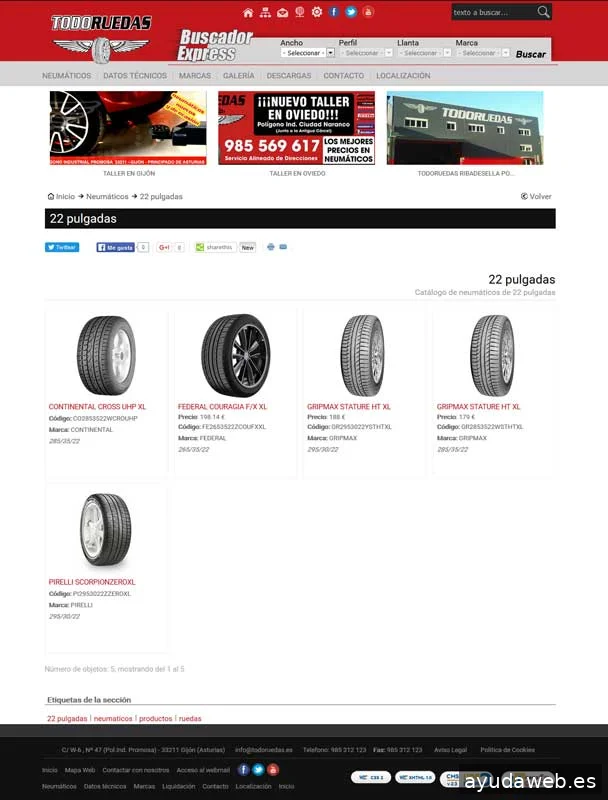Open the Política de Cookies link
This screenshot has width=608, height=800.
tap(507, 750)
